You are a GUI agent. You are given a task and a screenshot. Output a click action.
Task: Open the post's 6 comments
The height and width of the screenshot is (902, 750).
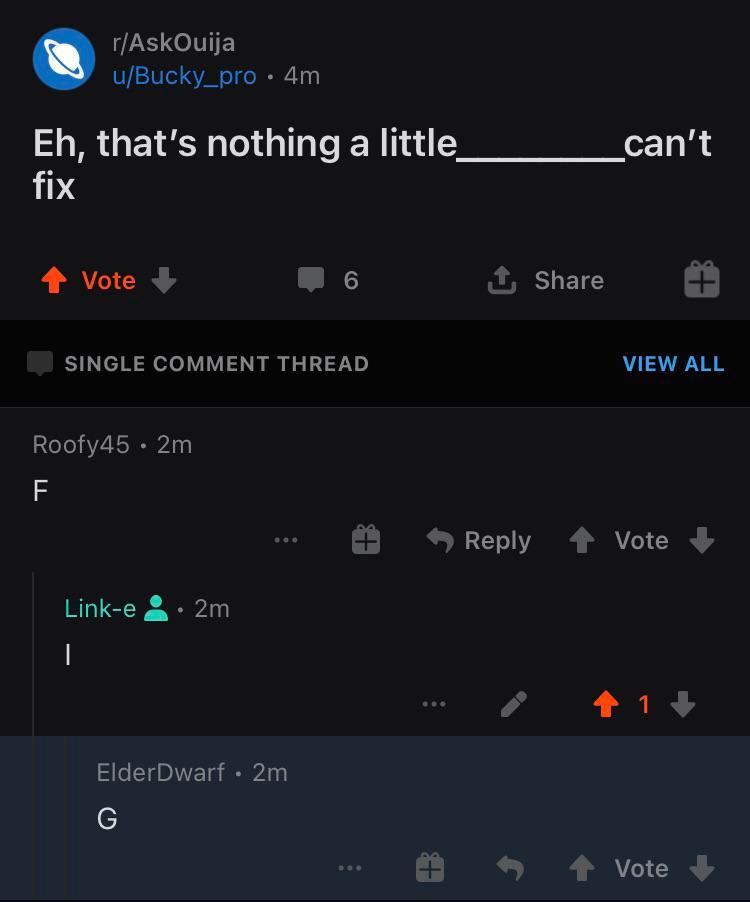click(328, 280)
